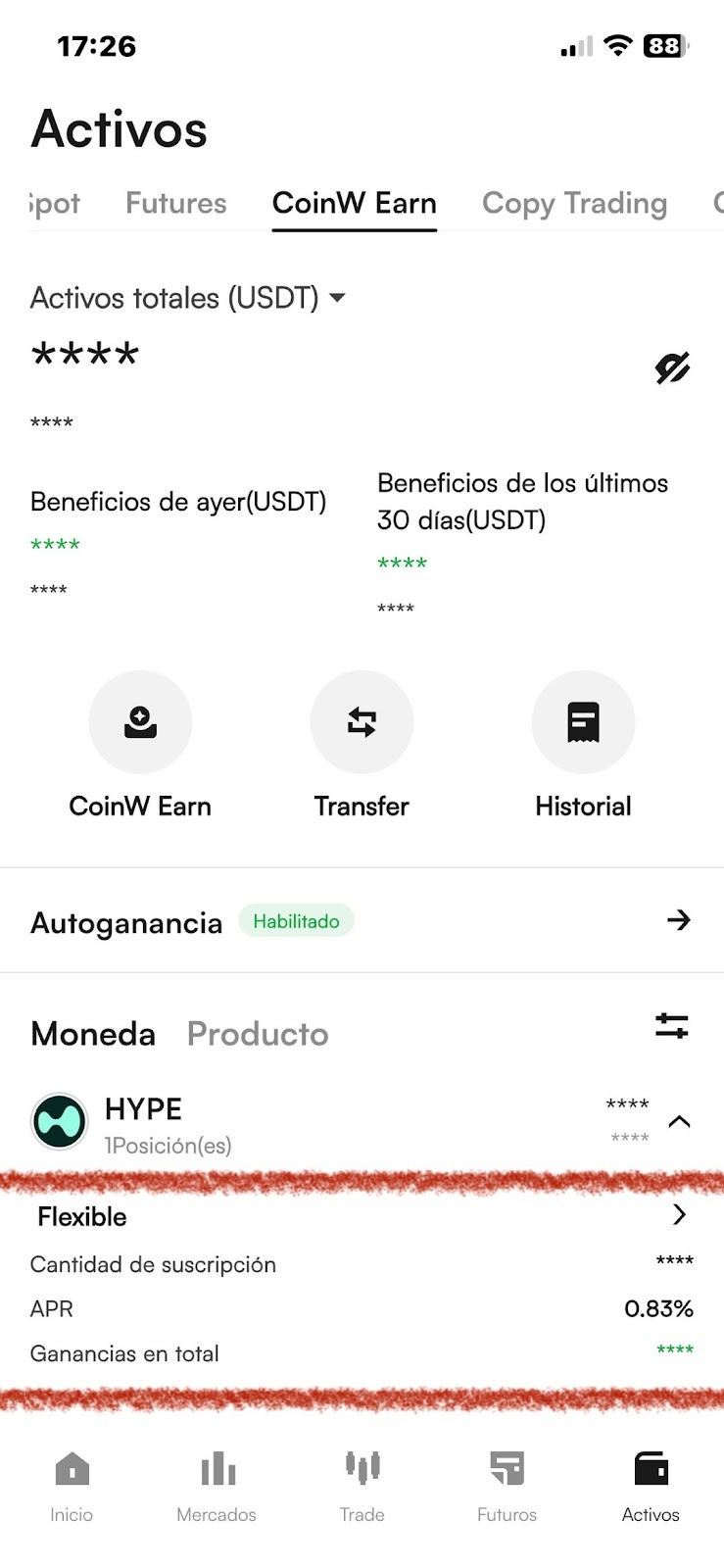Select the Activos bottom tab
The height and width of the screenshot is (1568, 724).
click(x=651, y=1487)
